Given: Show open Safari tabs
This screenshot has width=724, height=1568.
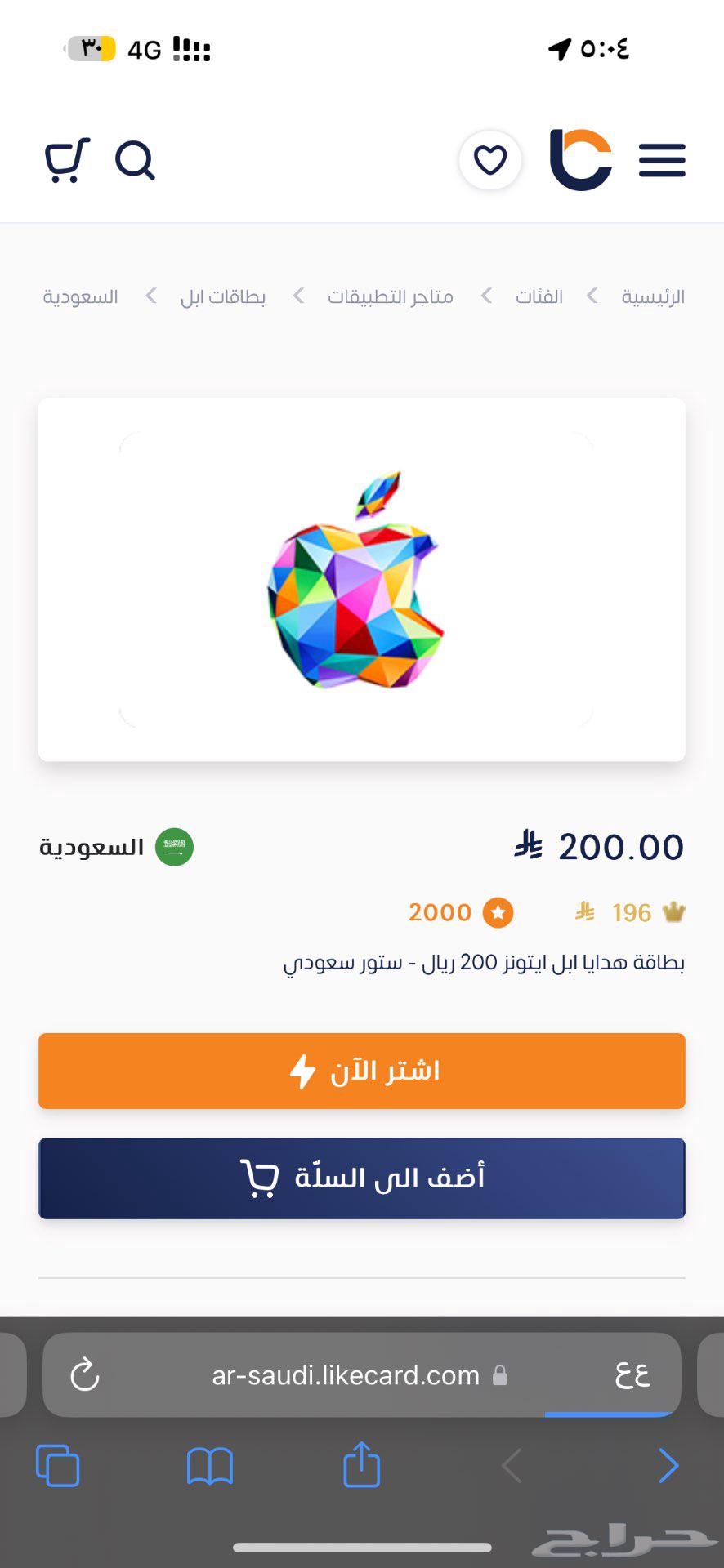Looking at the screenshot, I should pyautogui.click(x=57, y=1466).
